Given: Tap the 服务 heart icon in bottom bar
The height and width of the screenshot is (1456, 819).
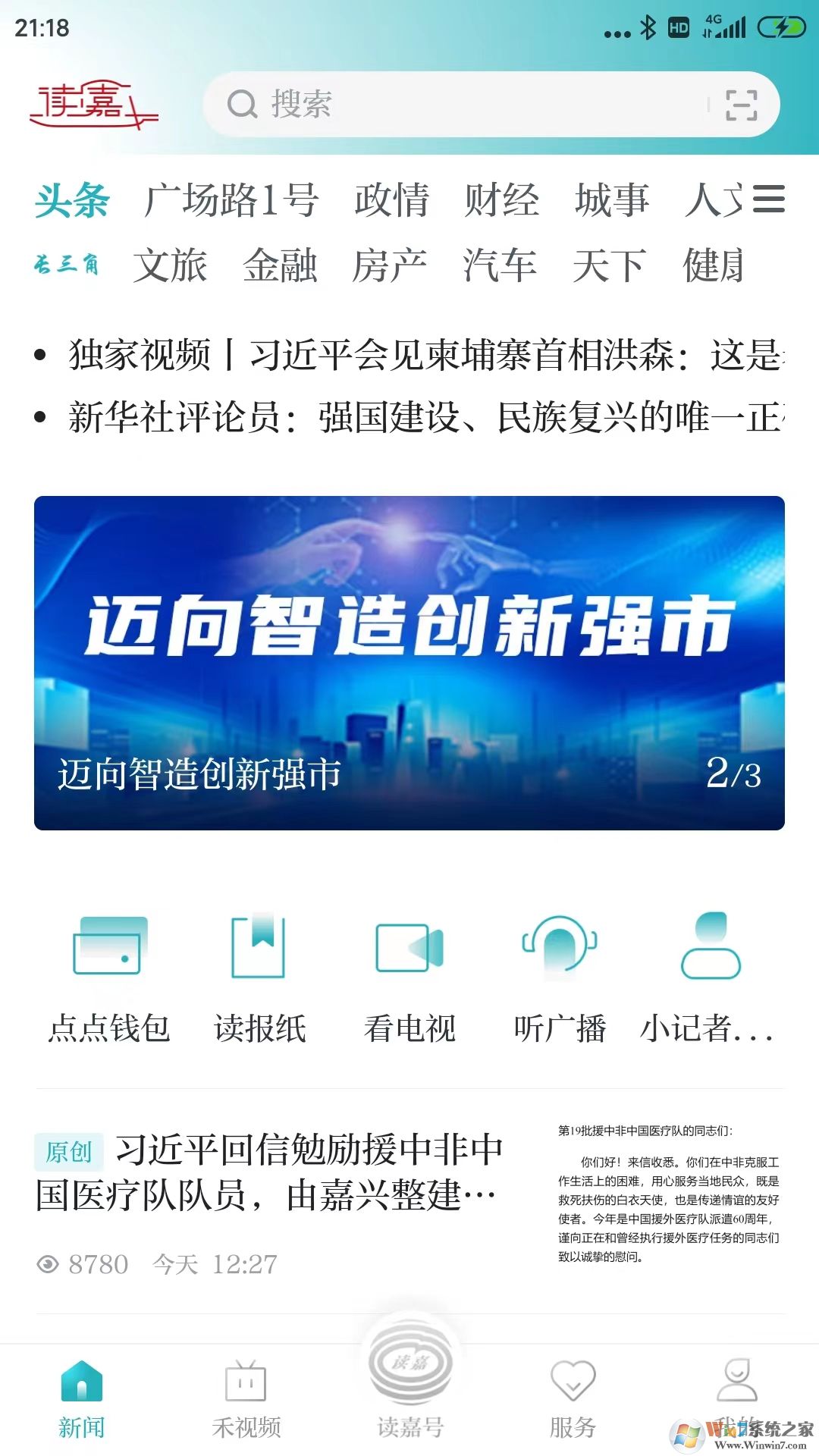Looking at the screenshot, I should tap(573, 1388).
